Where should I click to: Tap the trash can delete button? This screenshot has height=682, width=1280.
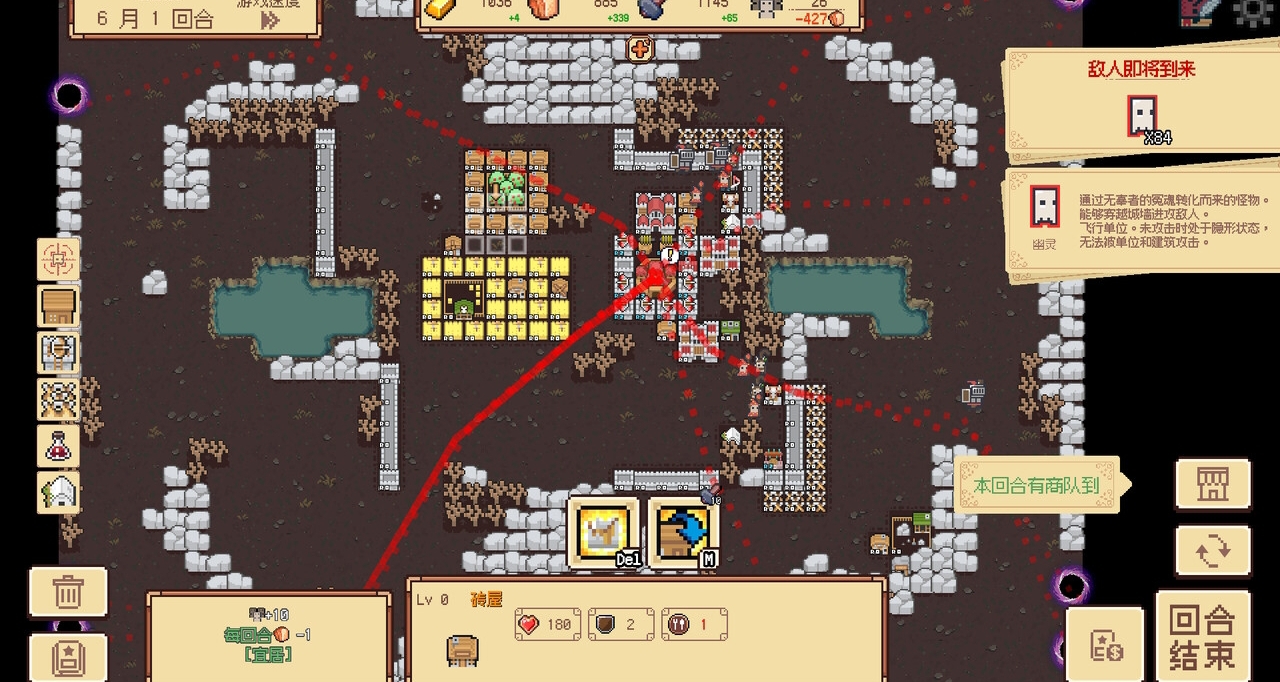pyautogui.click(x=68, y=592)
